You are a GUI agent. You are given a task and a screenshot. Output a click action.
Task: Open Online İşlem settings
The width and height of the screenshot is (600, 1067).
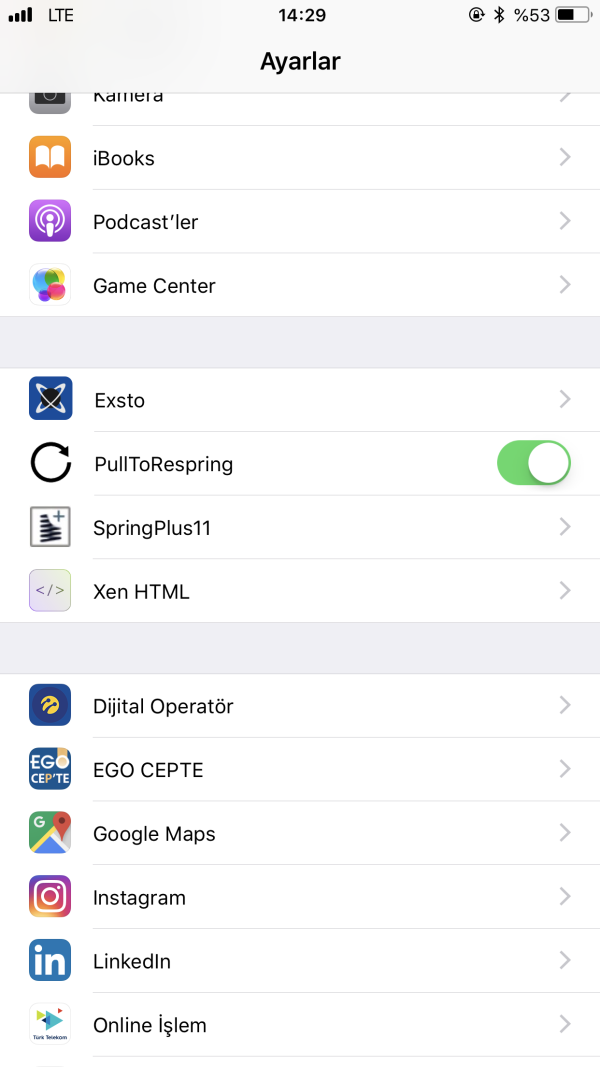(x=300, y=1025)
